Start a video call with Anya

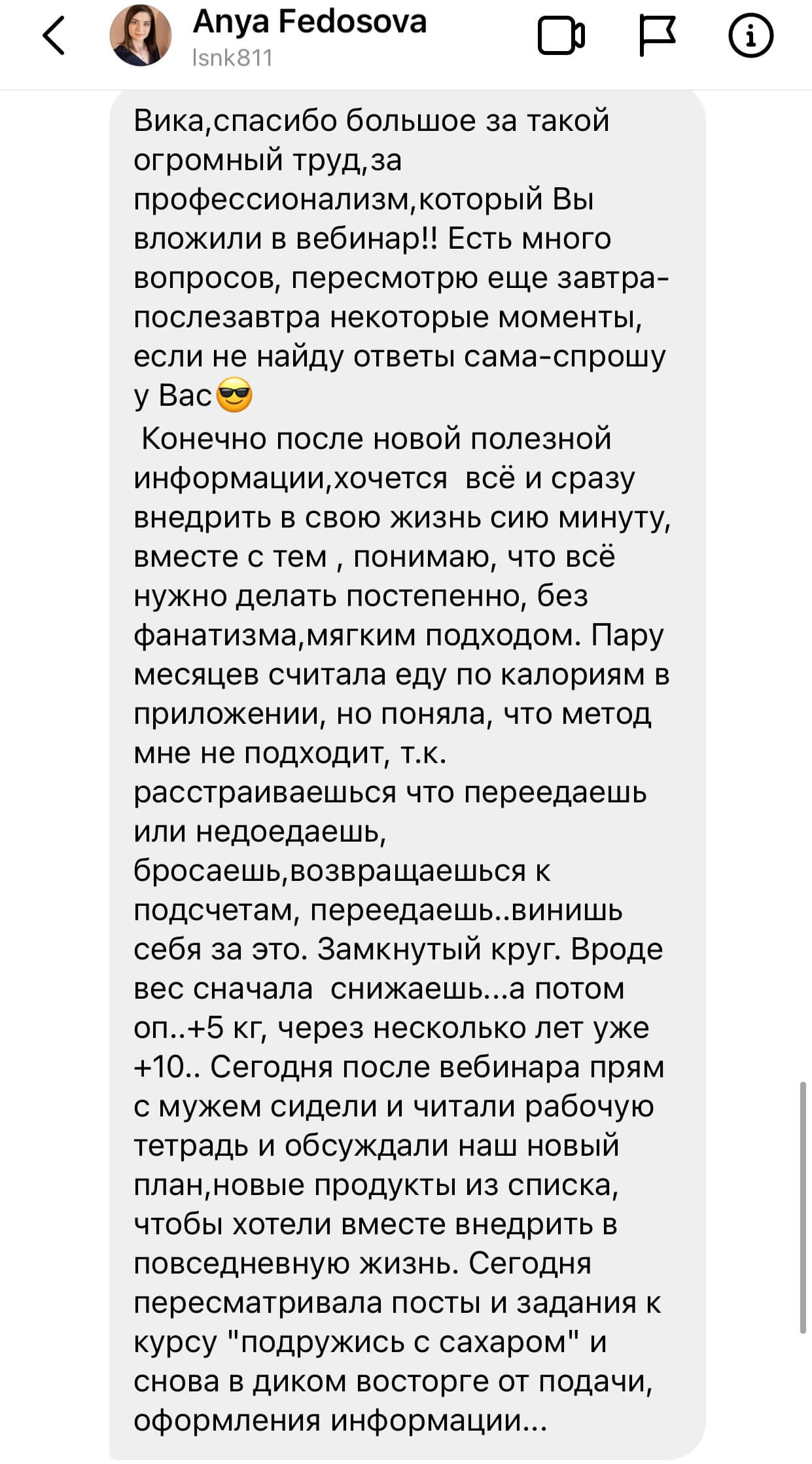point(561,36)
